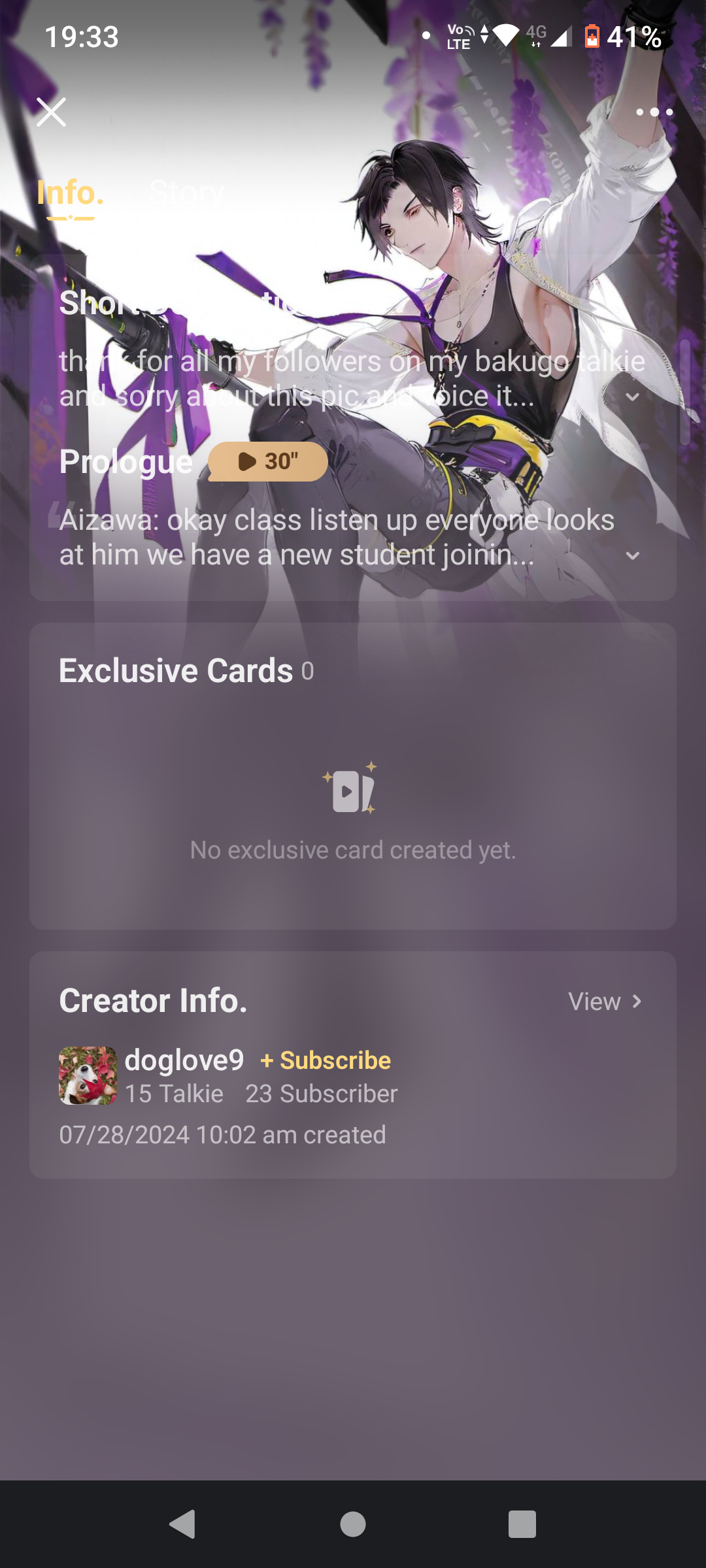Open doglove9's avatar picture
The height and width of the screenshot is (1568, 706).
[x=88, y=1075]
